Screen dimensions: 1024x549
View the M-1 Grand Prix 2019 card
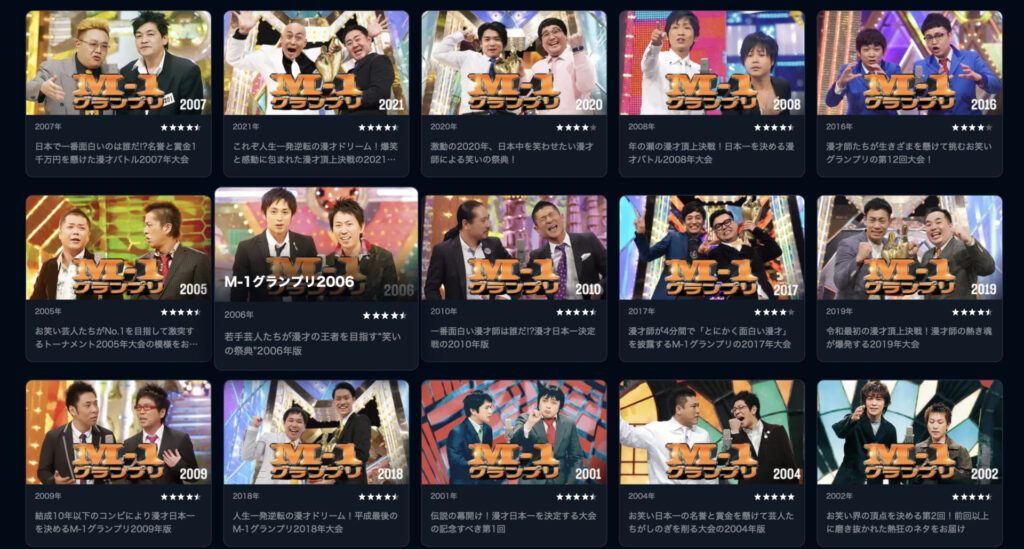909,248
